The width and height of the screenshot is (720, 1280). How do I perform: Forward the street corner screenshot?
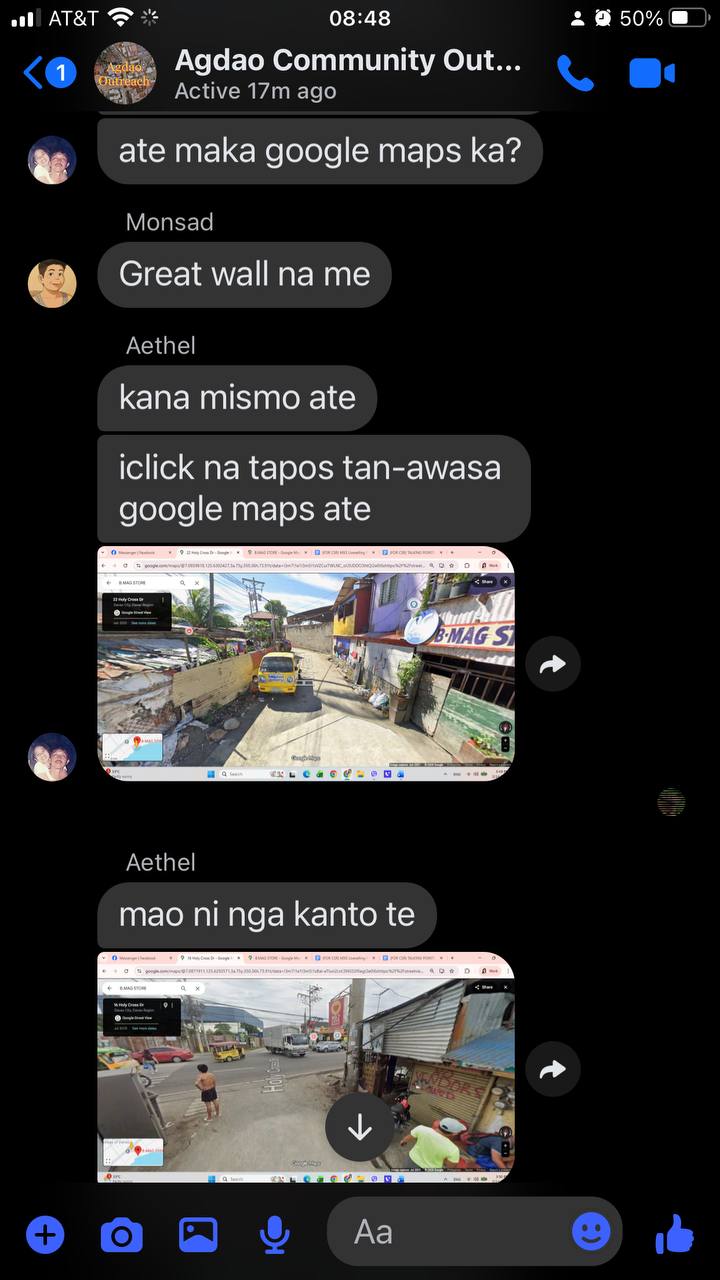click(x=553, y=1070)
